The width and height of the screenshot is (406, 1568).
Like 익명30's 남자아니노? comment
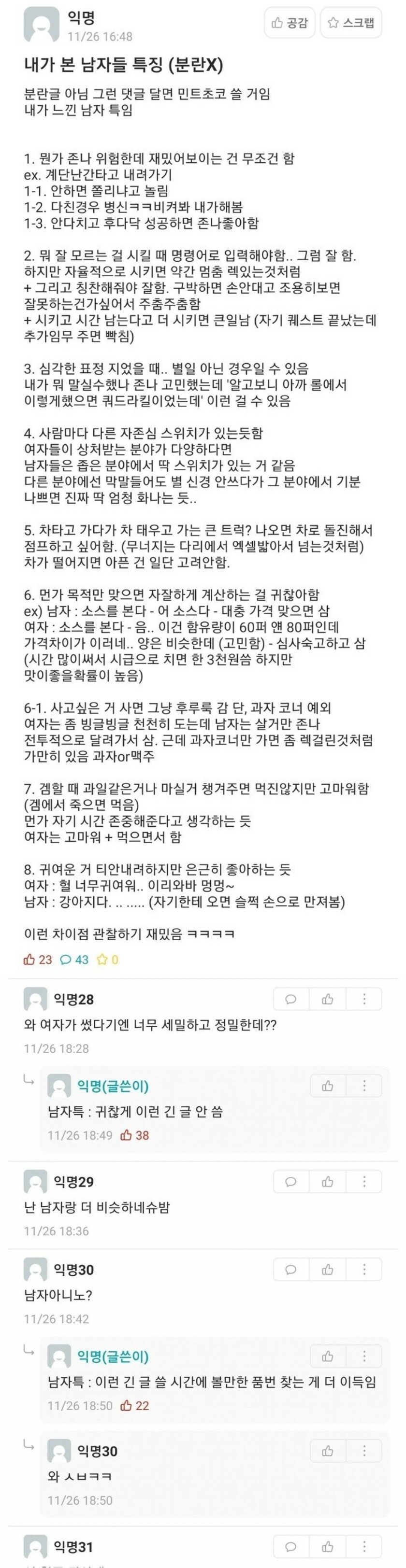(327, 1269)
